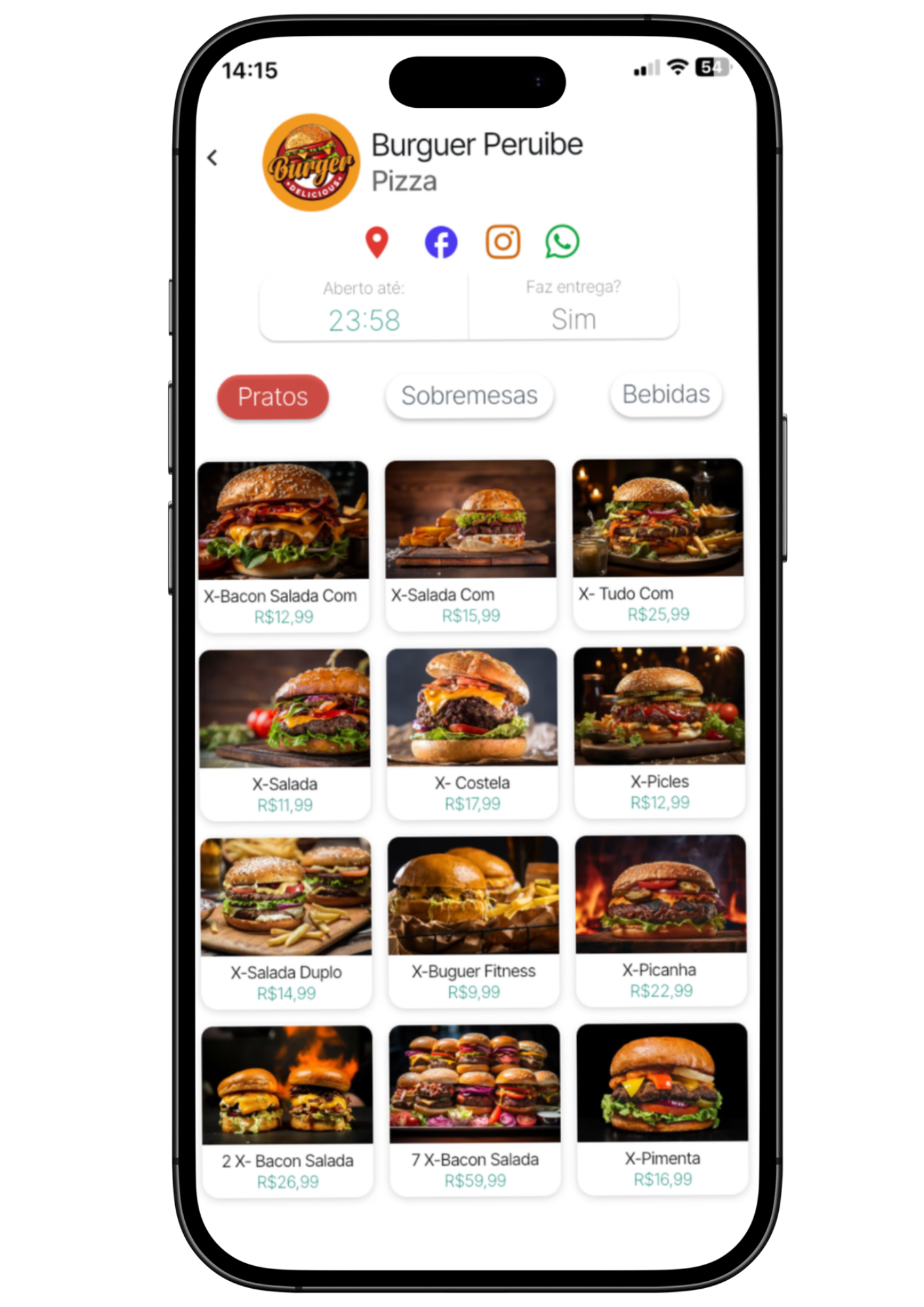Contact via the WhatsApp icon
This screenshot has height=1307, width=924.
click(x=563, y=242)
